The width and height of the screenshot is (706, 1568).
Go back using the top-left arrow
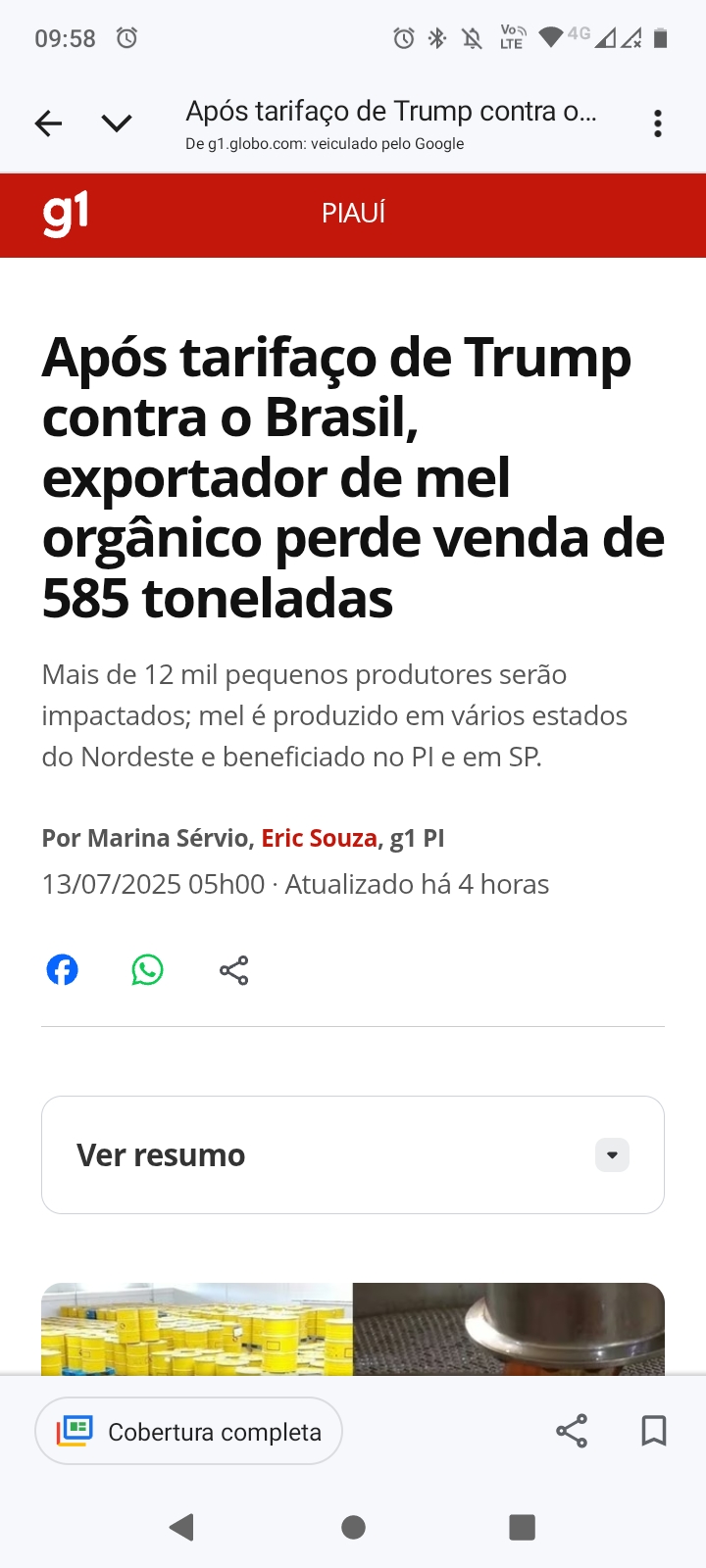pos(48,123)
